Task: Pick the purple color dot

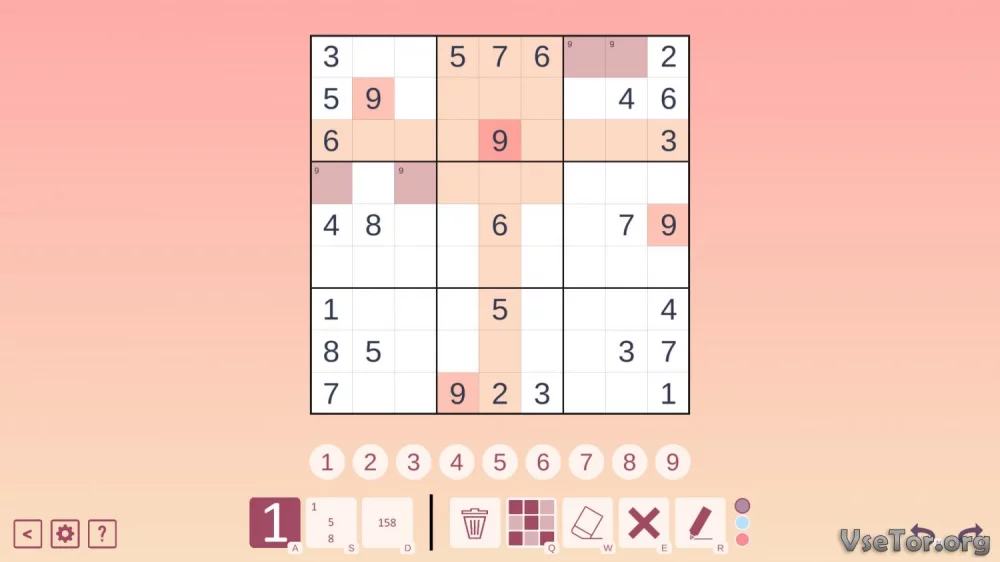Action: (742, 505)
